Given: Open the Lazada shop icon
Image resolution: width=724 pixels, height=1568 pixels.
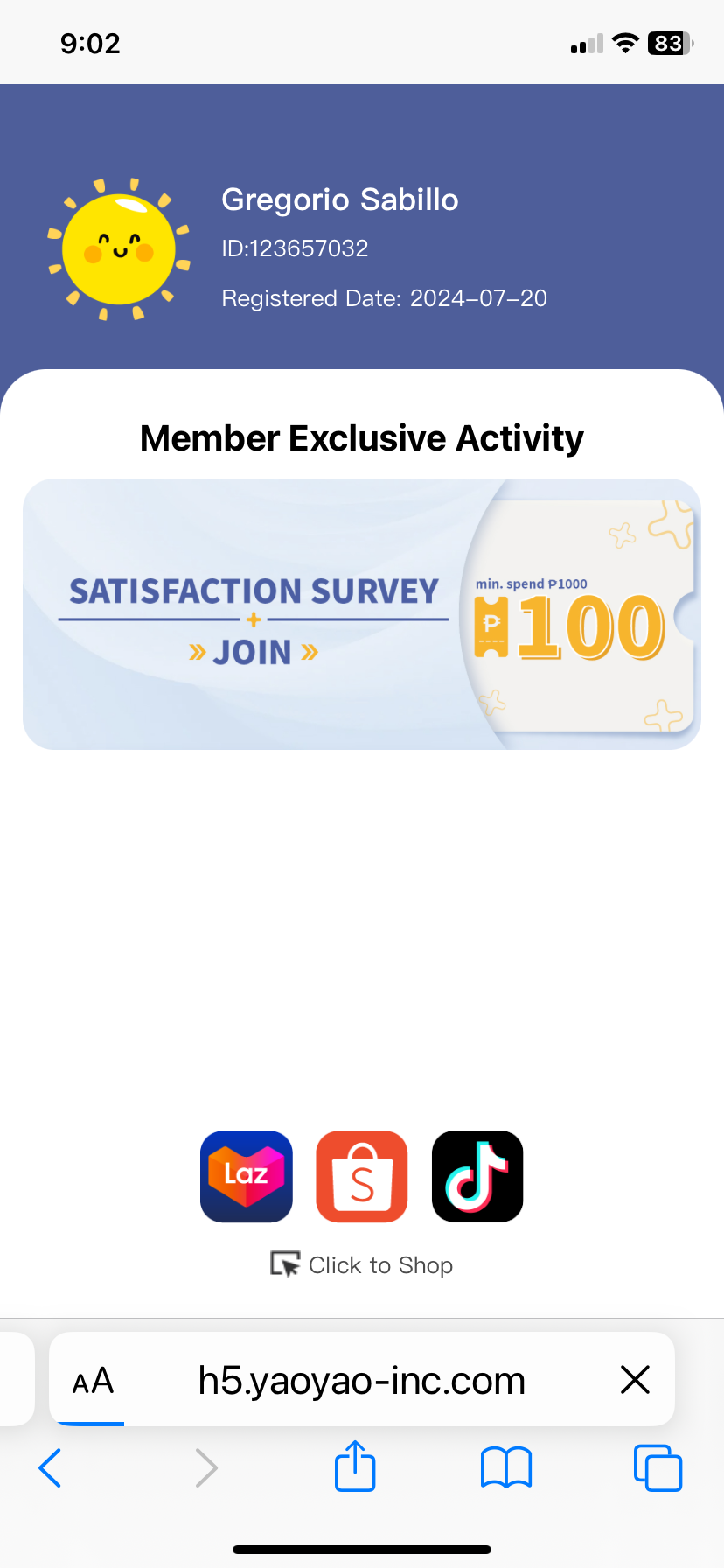Looking at the screenshot, I should point(247,1177).
